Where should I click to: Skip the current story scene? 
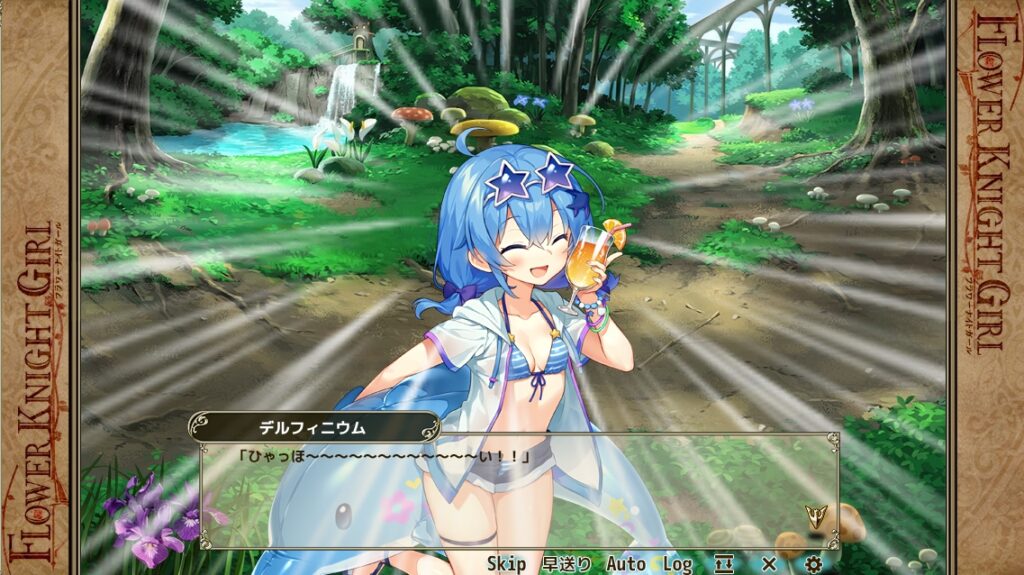coord(506,564)
